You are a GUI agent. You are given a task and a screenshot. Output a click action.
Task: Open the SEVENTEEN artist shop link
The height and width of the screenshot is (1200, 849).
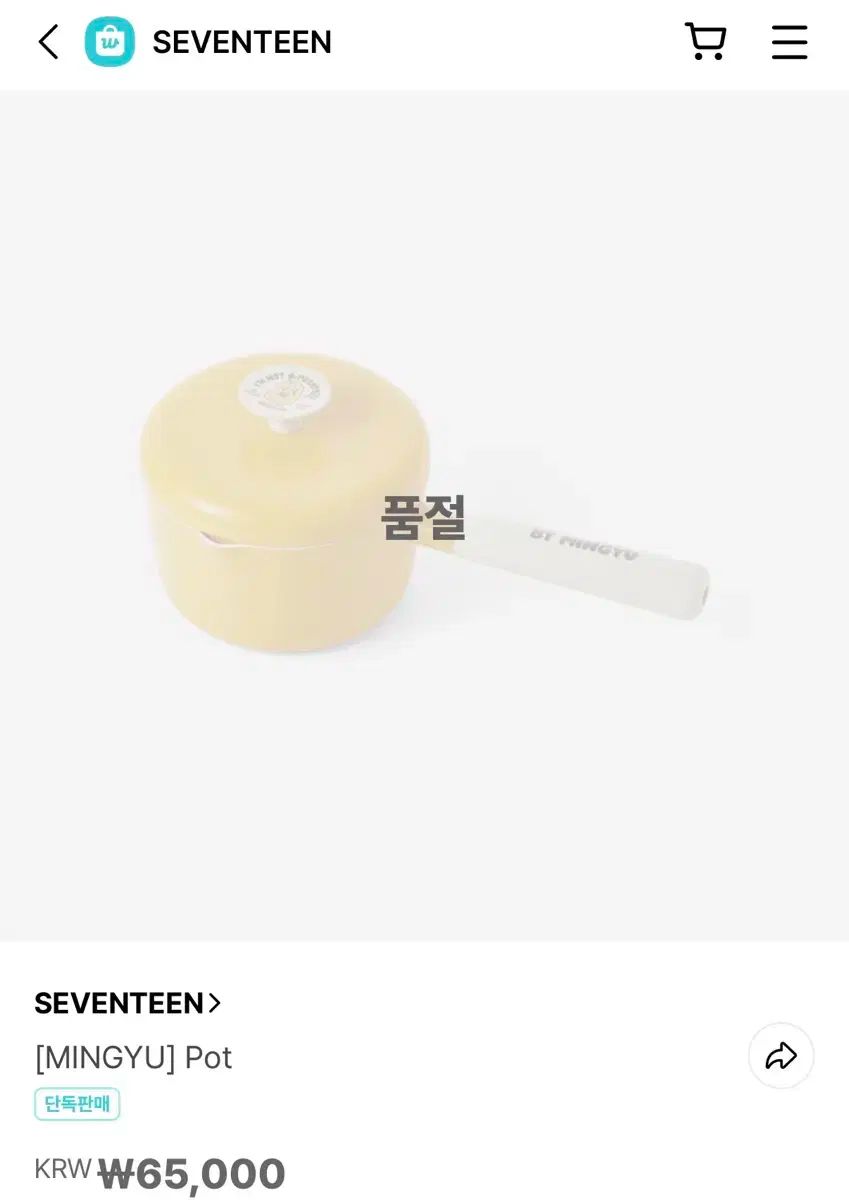click(x=127, y=1003)
